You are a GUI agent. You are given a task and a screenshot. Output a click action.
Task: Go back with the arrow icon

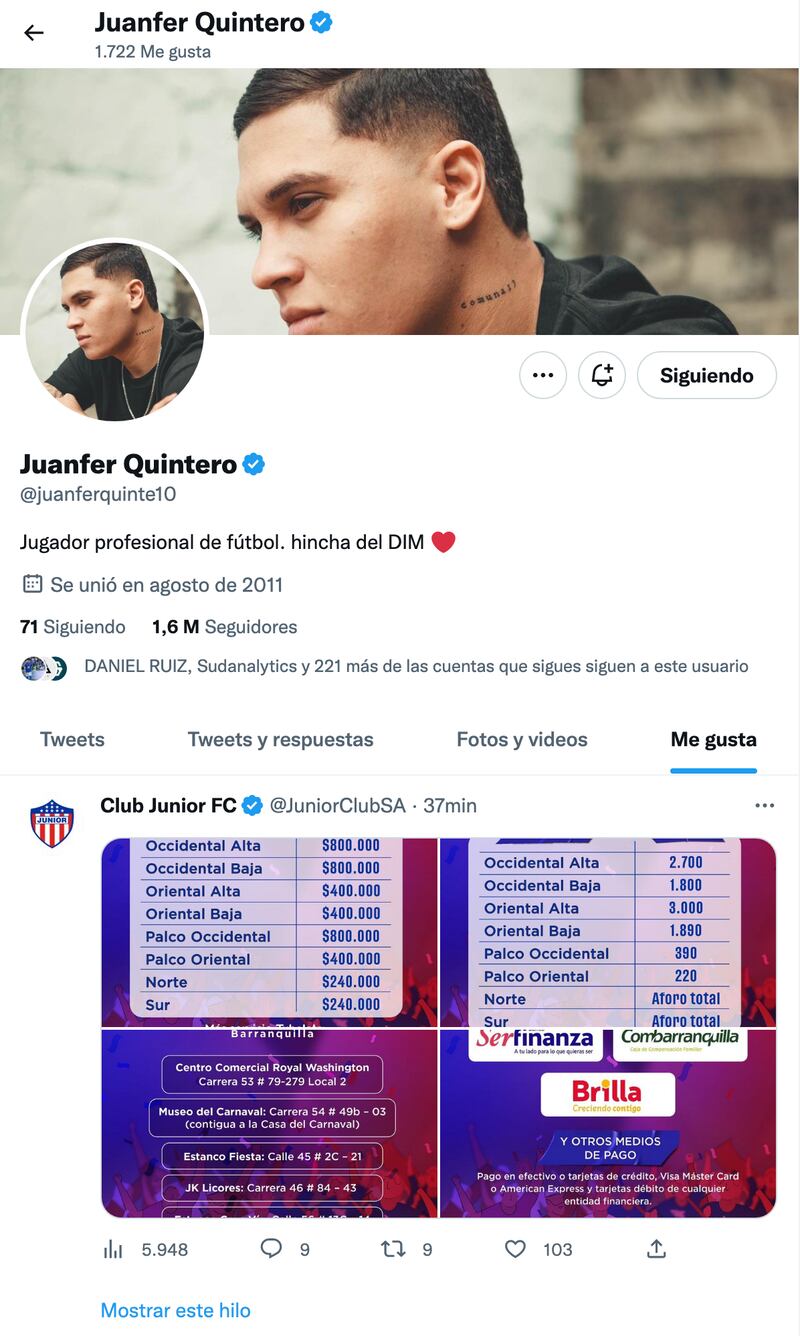(x=34, y=33)
